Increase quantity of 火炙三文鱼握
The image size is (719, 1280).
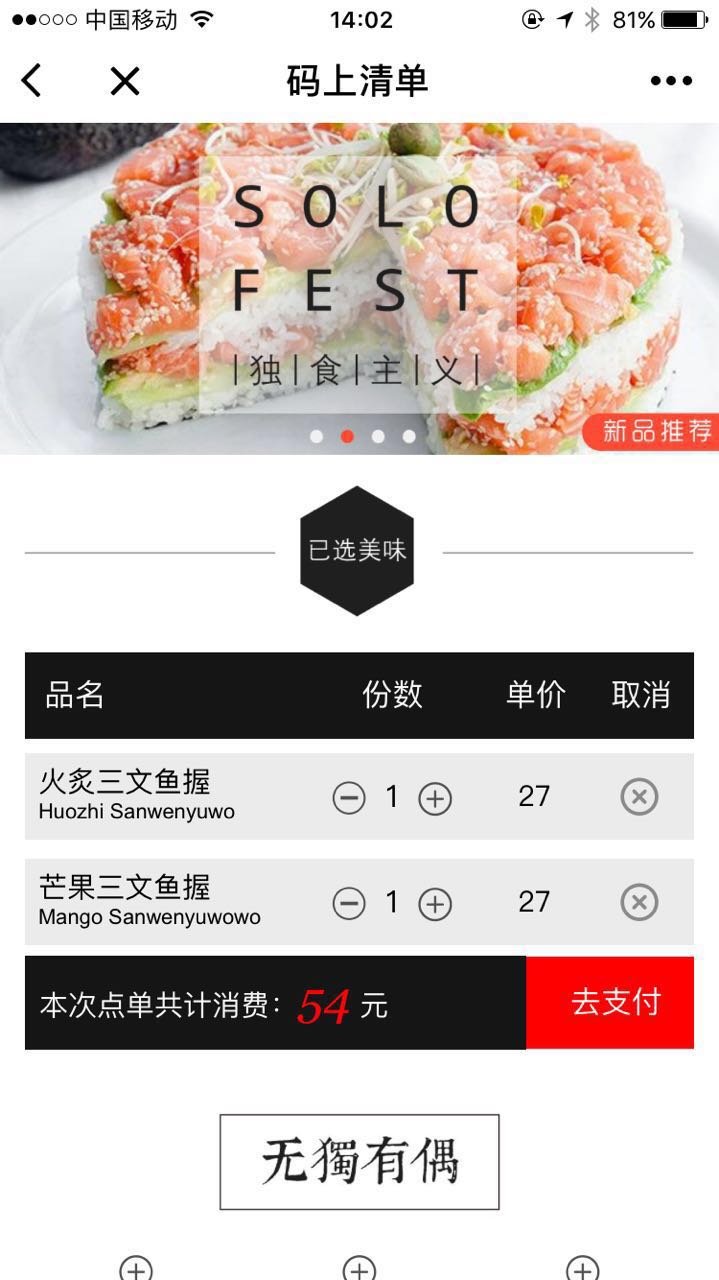tap(435, 798)
